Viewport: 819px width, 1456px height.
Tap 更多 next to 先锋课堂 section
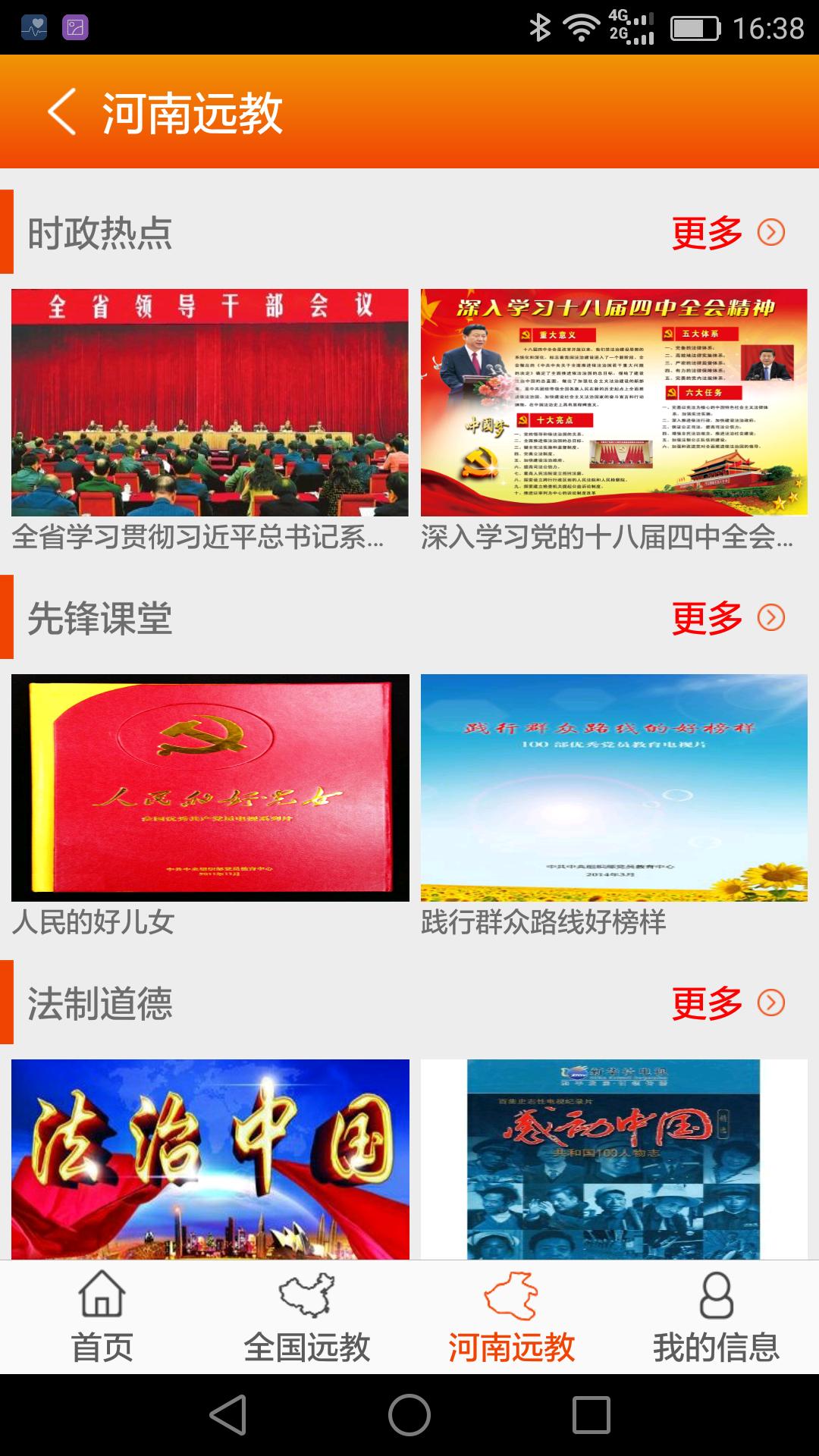tap(706, 619)
